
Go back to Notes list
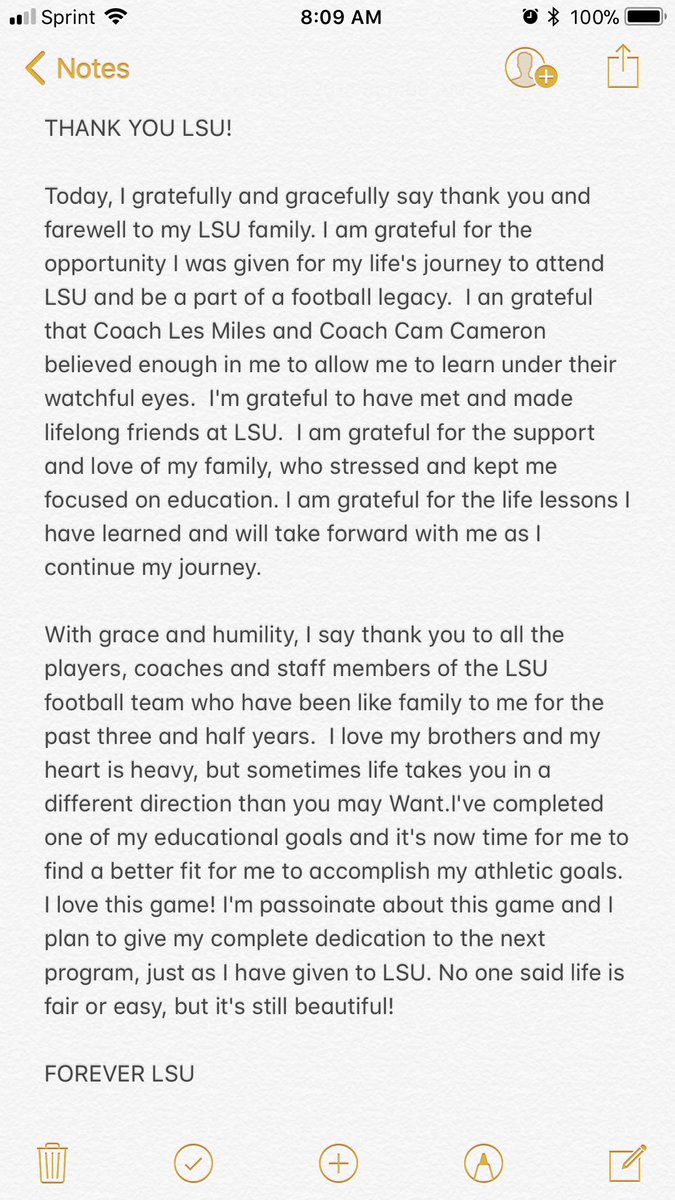pyautogui.click(x=78, y=69)
